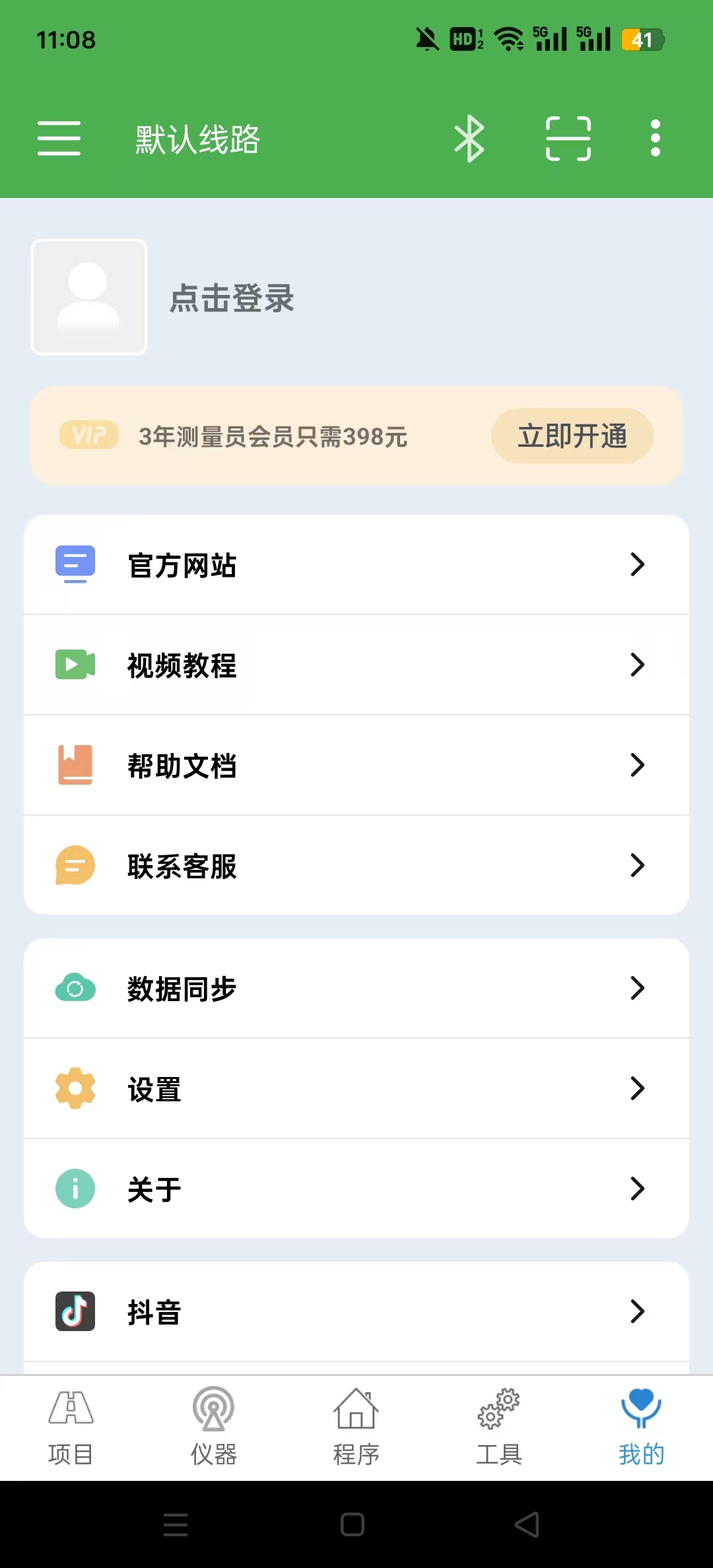This screenshot has height=1568, width=713.
Task: Open the 抖音 row
Action: [x=356, y=1312]
